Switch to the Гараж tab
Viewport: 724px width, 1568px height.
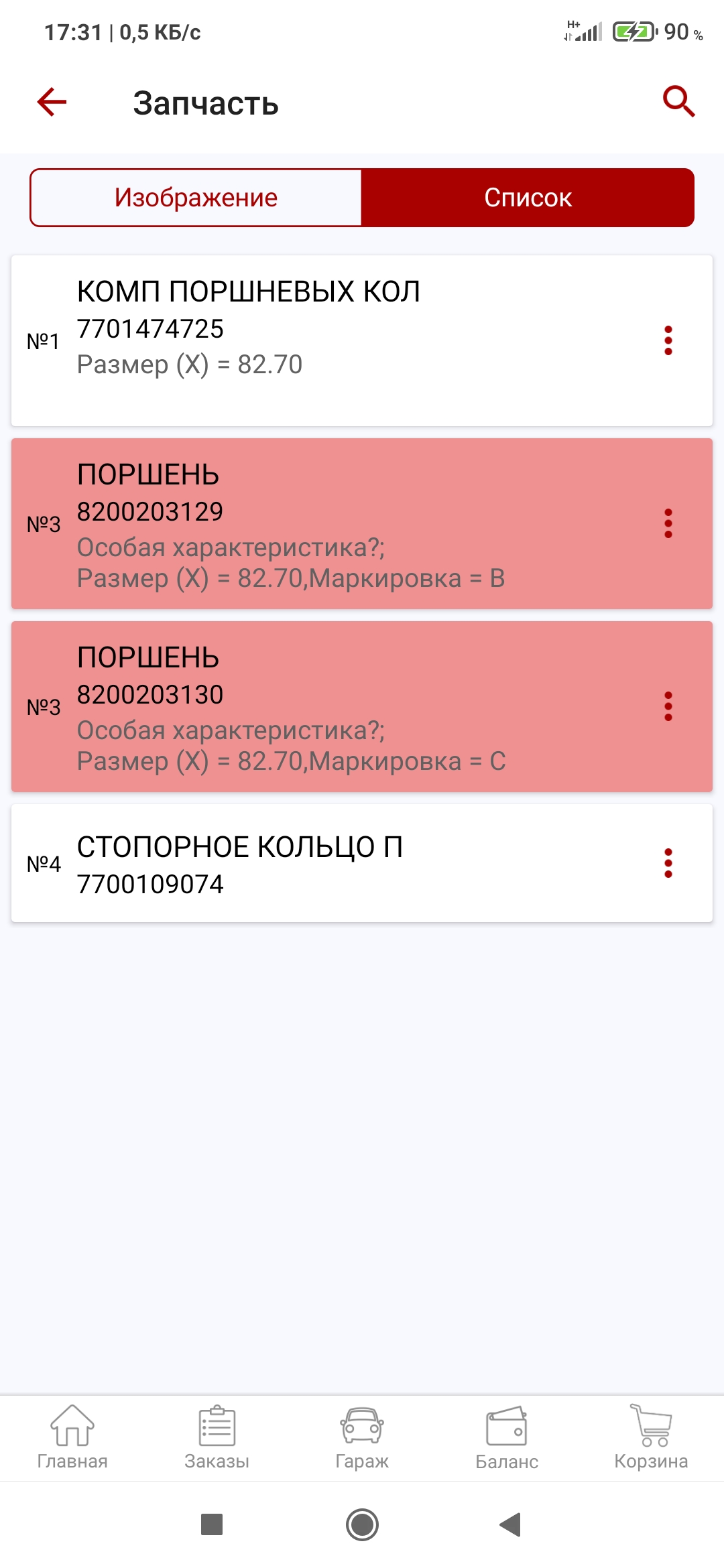362,1437
